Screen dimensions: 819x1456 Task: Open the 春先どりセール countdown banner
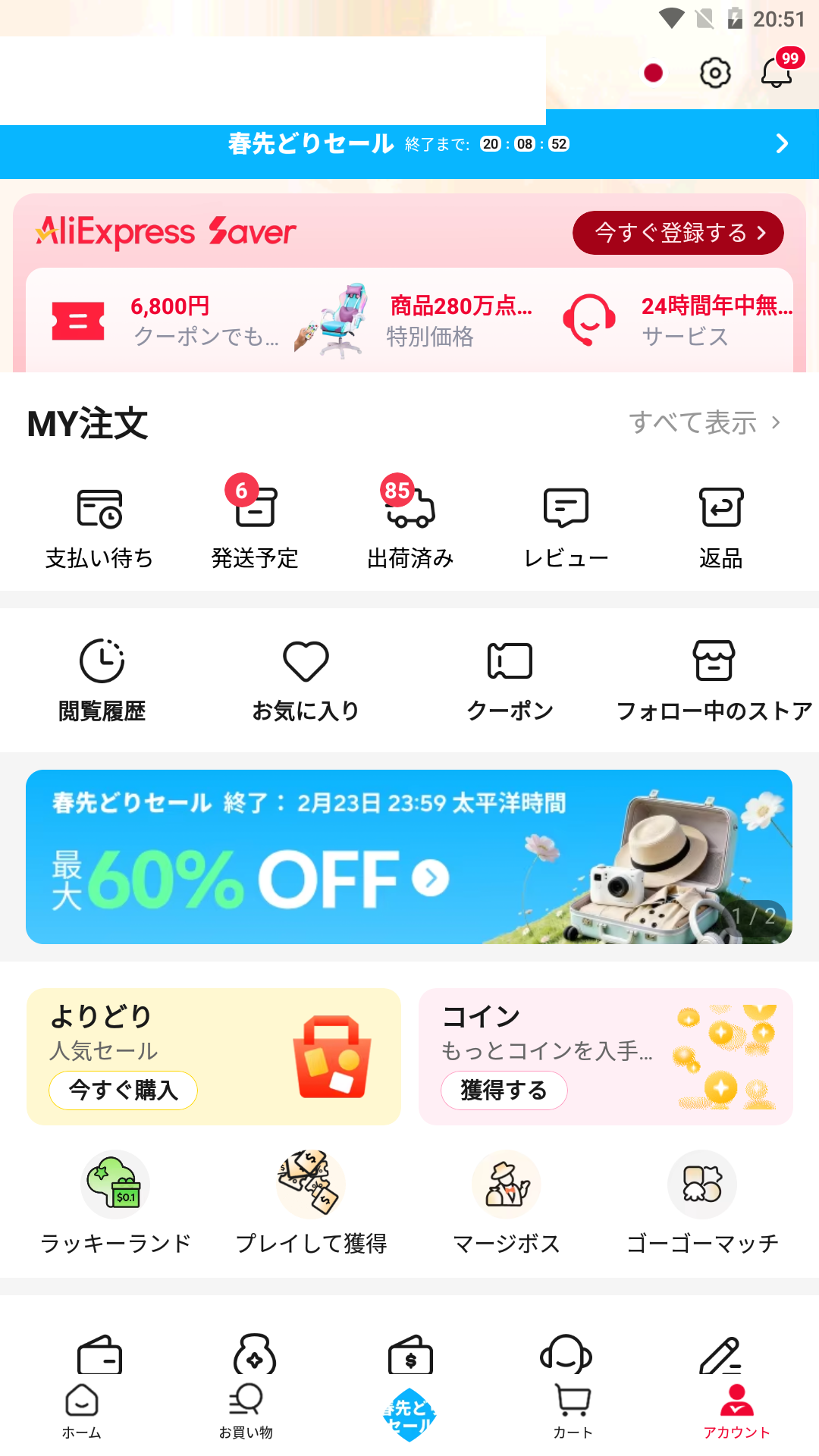click(x=409, y=144)
